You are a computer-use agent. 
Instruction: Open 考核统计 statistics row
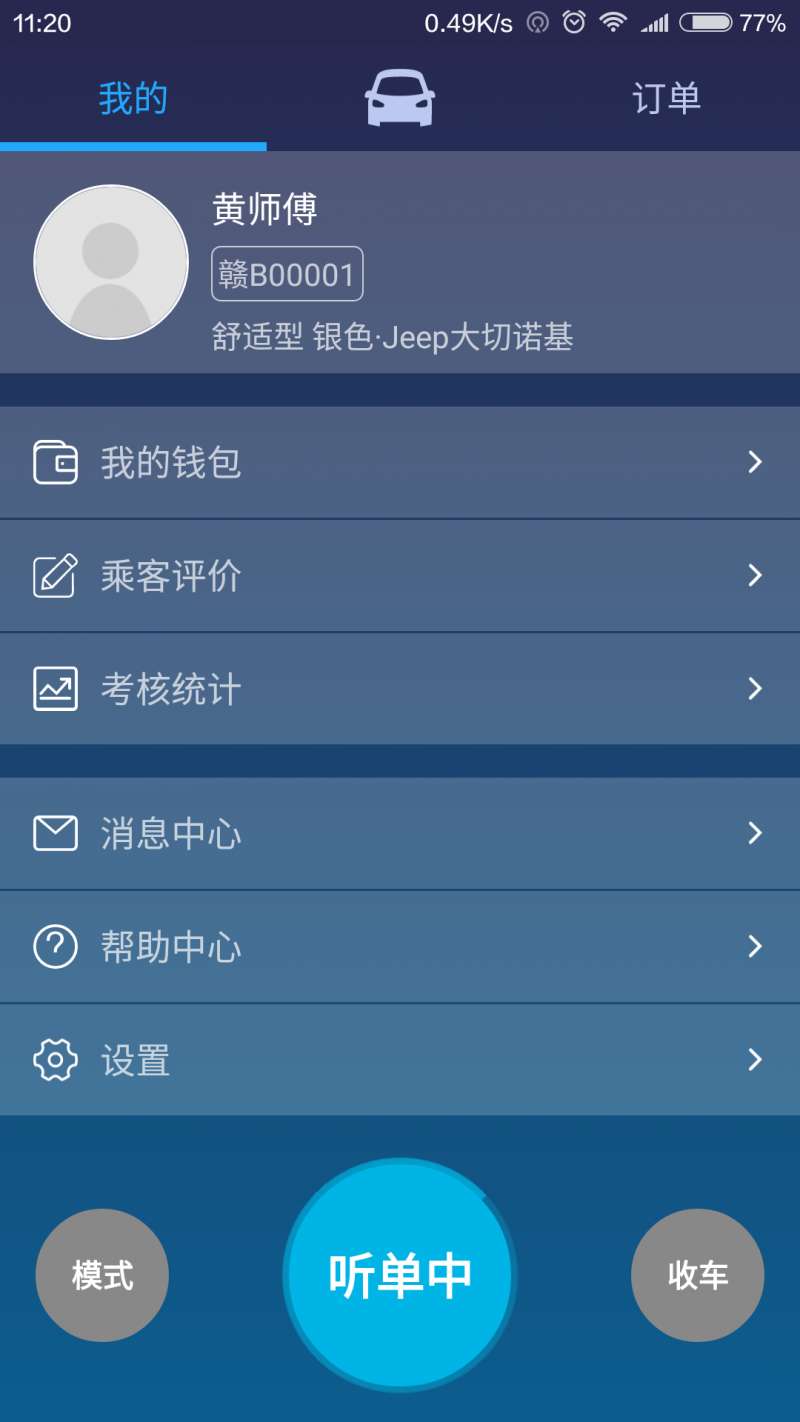tap(400, 688)
